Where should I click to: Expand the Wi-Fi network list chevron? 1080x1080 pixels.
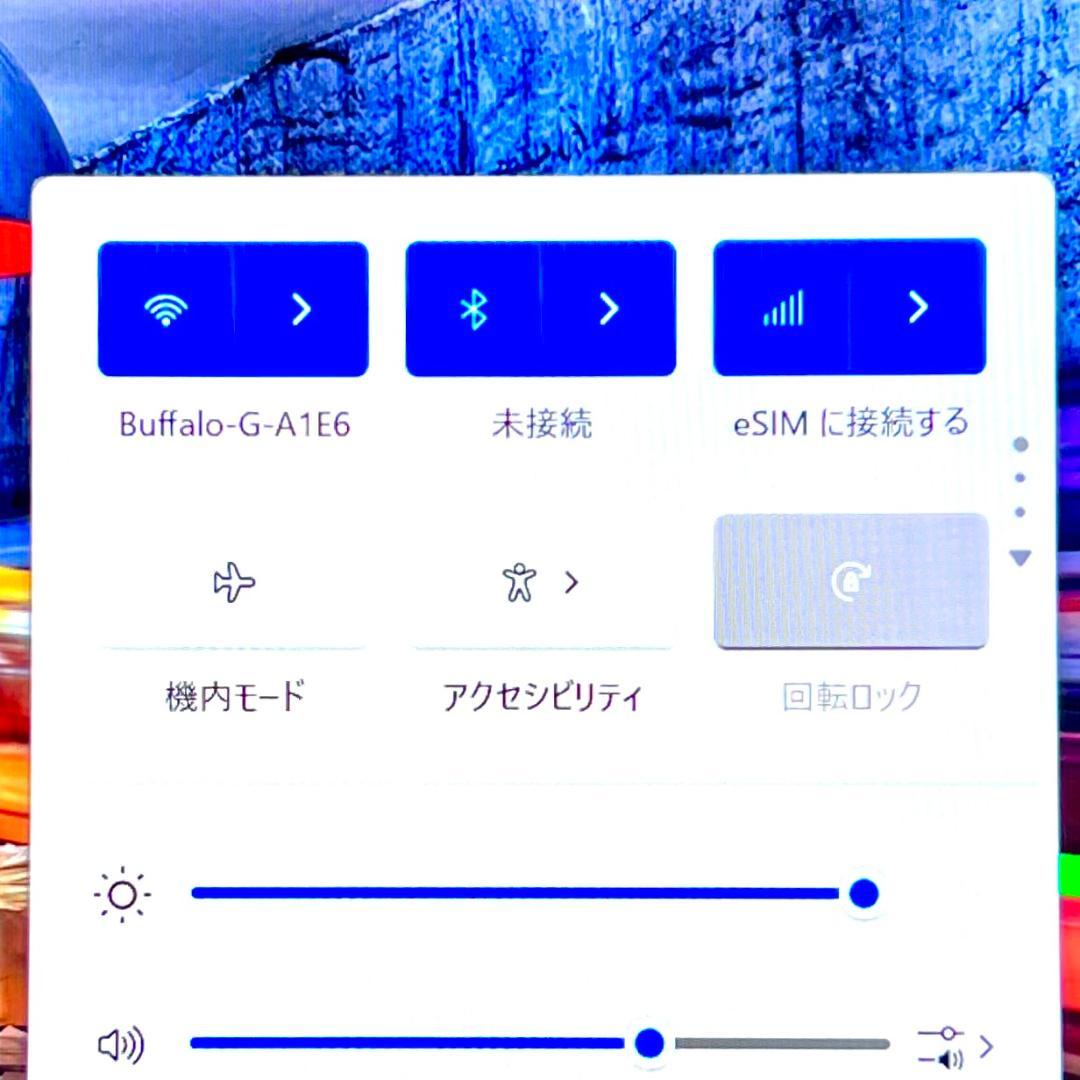point(301,310)
